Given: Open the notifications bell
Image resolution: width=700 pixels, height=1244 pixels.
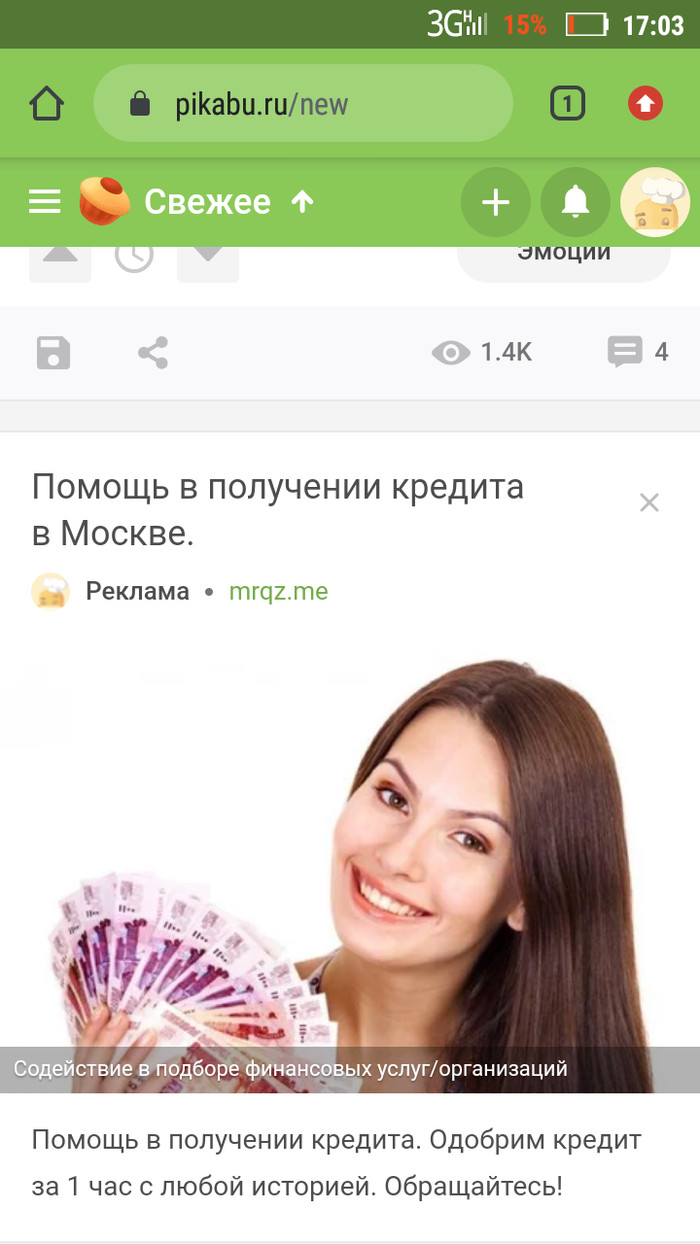Looking at the screenshot, I should (575, 203).
